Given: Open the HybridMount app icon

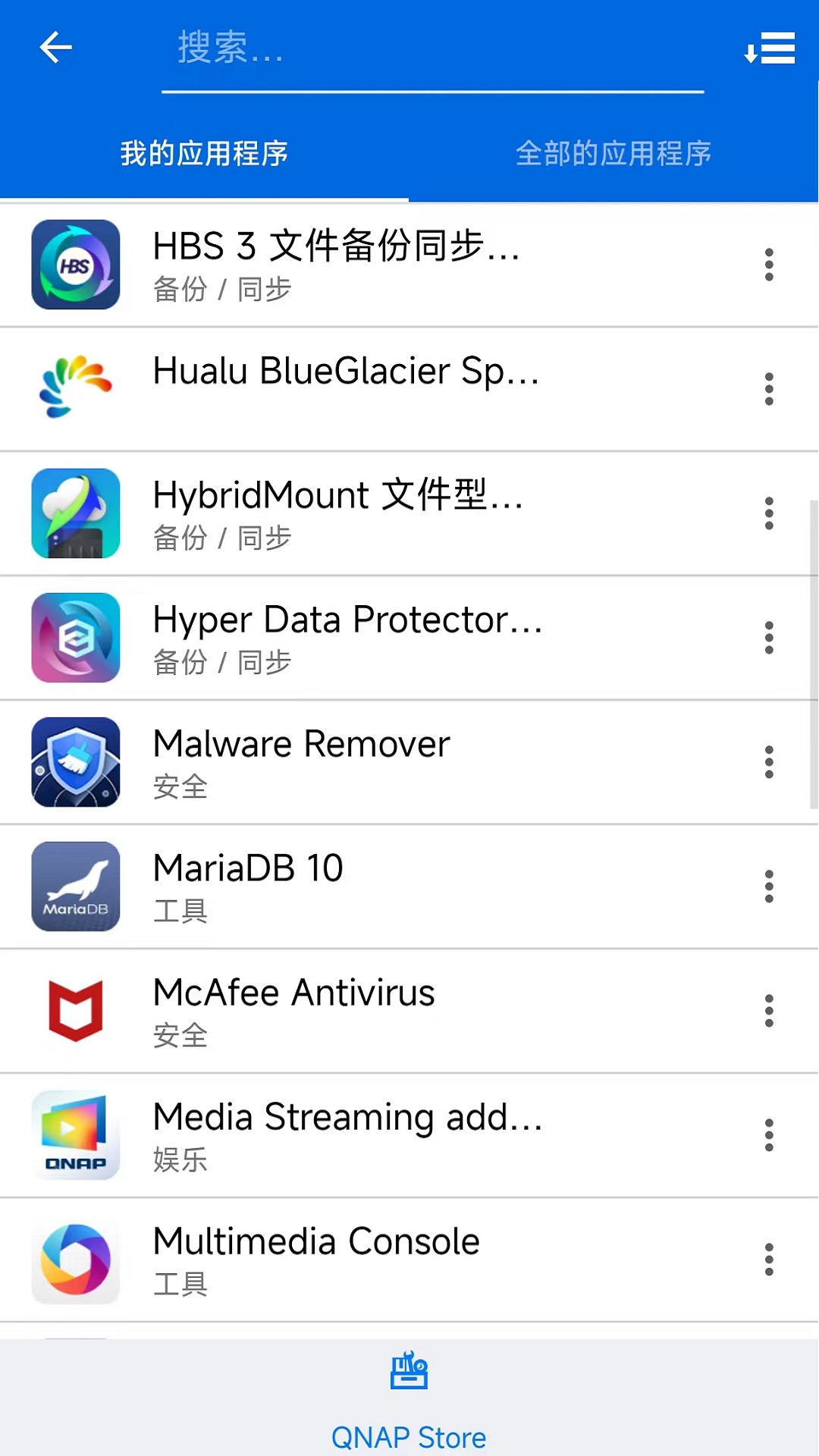Looking at the screenshot, I should pos(75,513).
